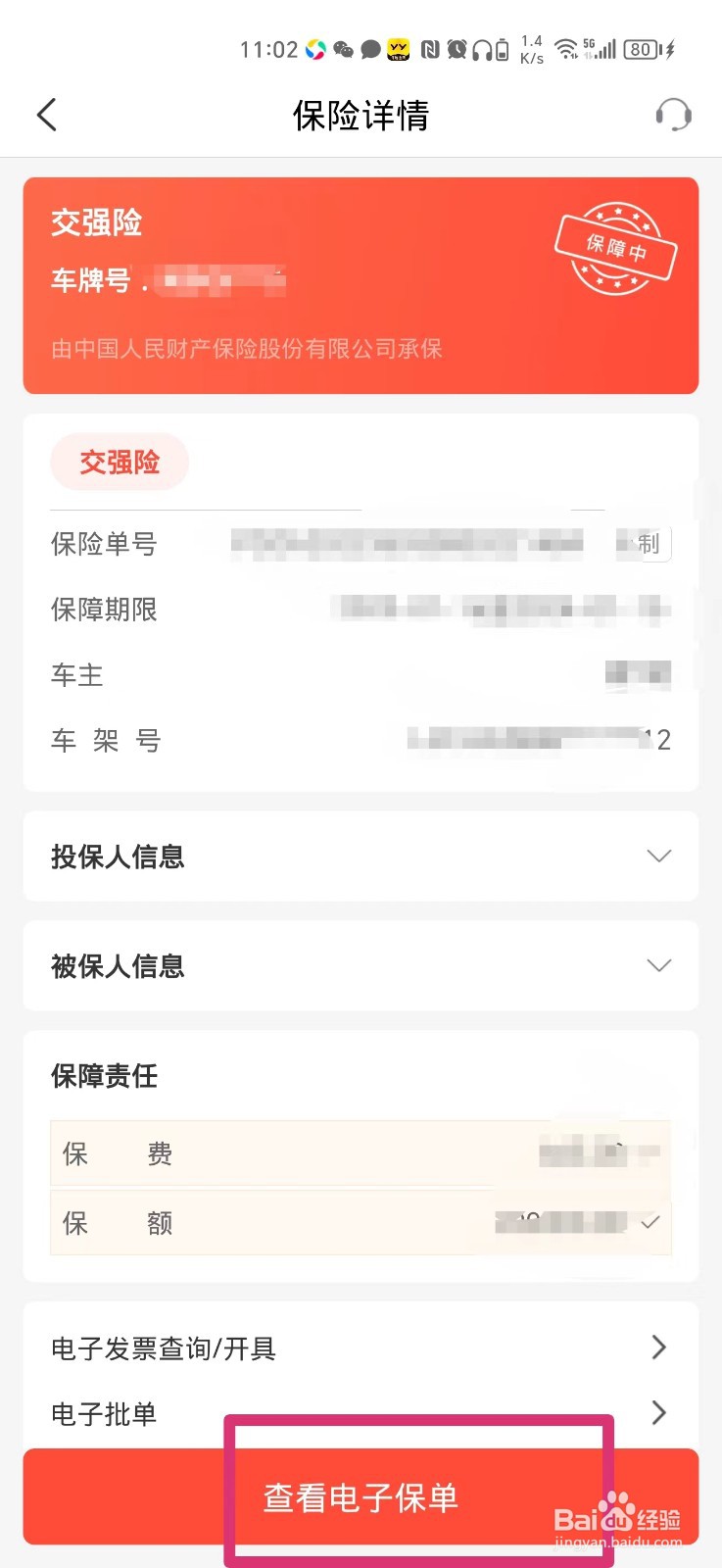Tap the back arrow icon
The image size is (722, 1568).
pyautogui.click(x=47, y=115)
